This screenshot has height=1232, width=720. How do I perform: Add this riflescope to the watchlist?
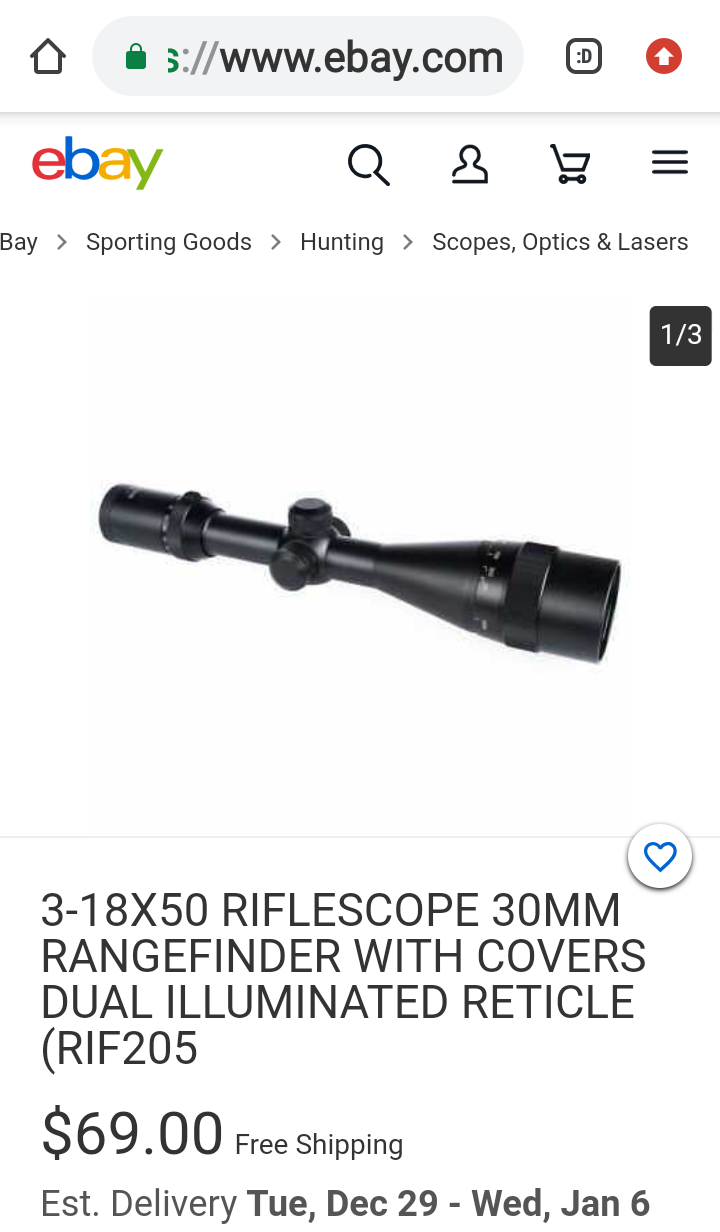coord(660,857)
